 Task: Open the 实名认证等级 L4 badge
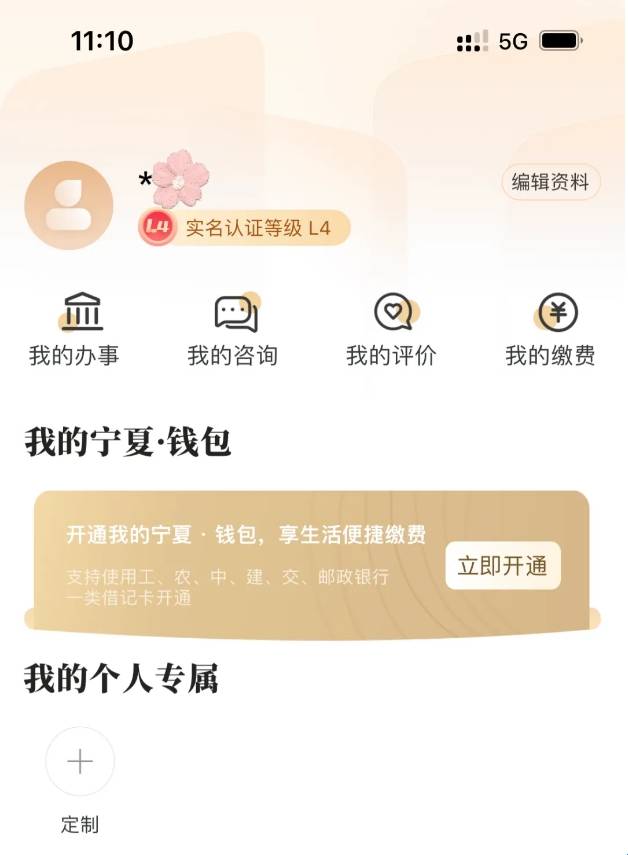[x=244, y=227]
